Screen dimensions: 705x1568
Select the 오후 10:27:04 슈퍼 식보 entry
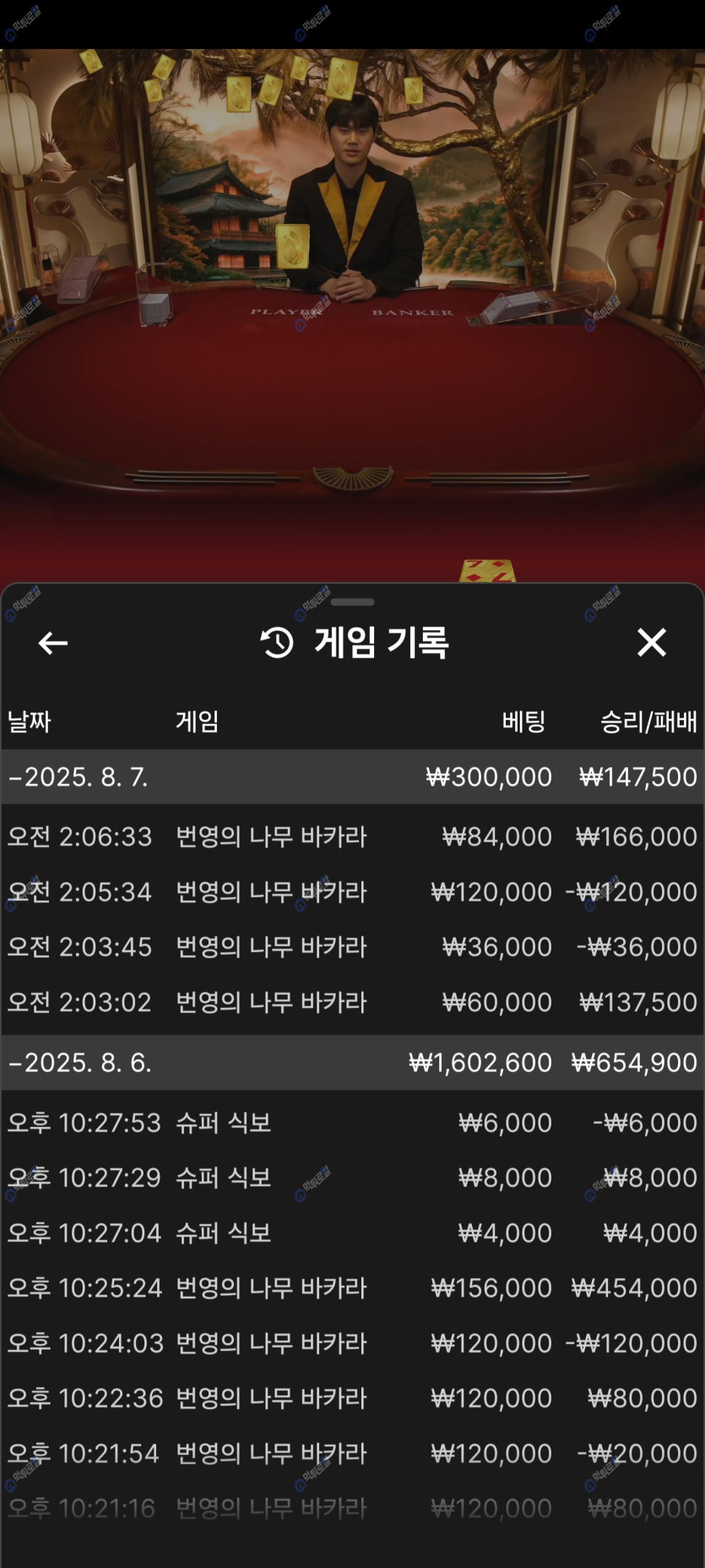[x=352, y=1233]
